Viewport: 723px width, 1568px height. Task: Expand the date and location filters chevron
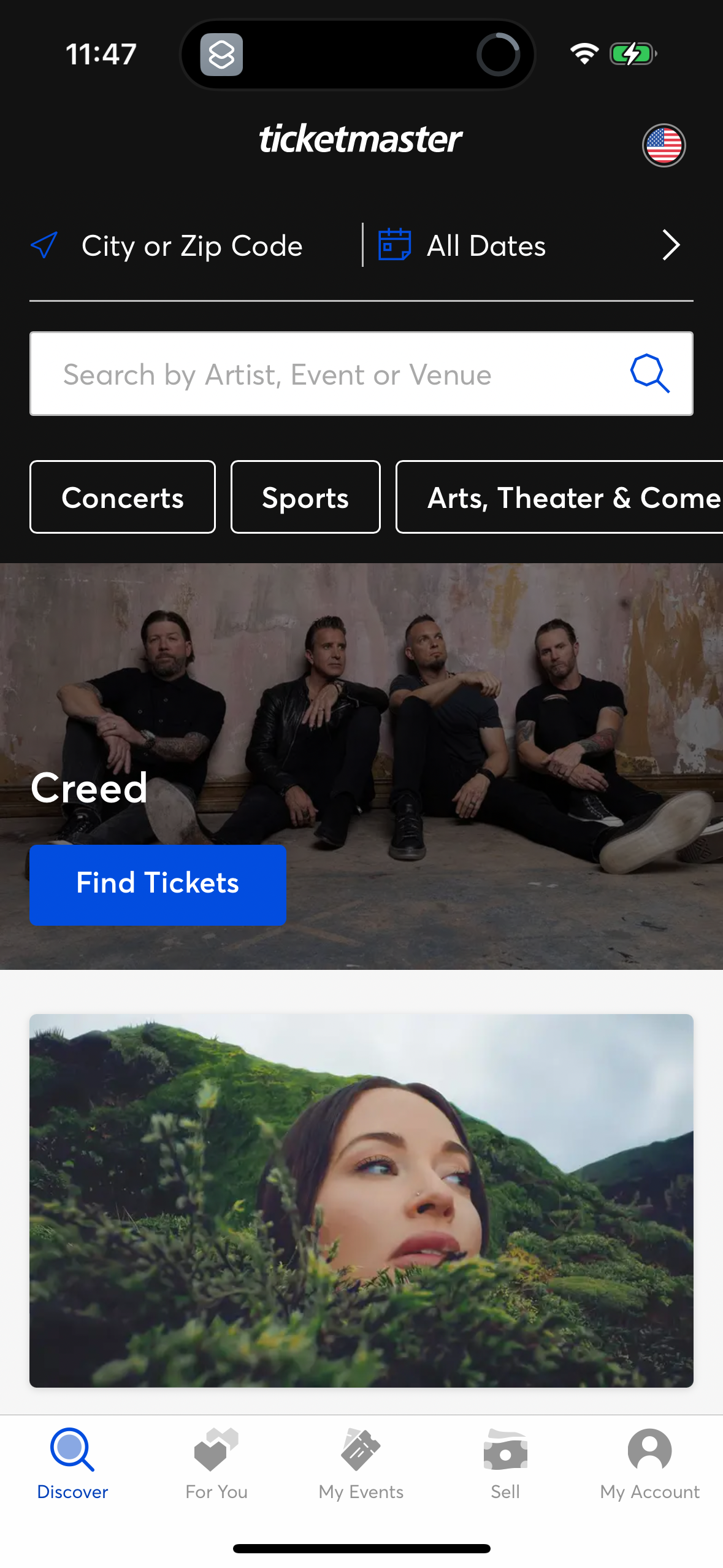670,245
